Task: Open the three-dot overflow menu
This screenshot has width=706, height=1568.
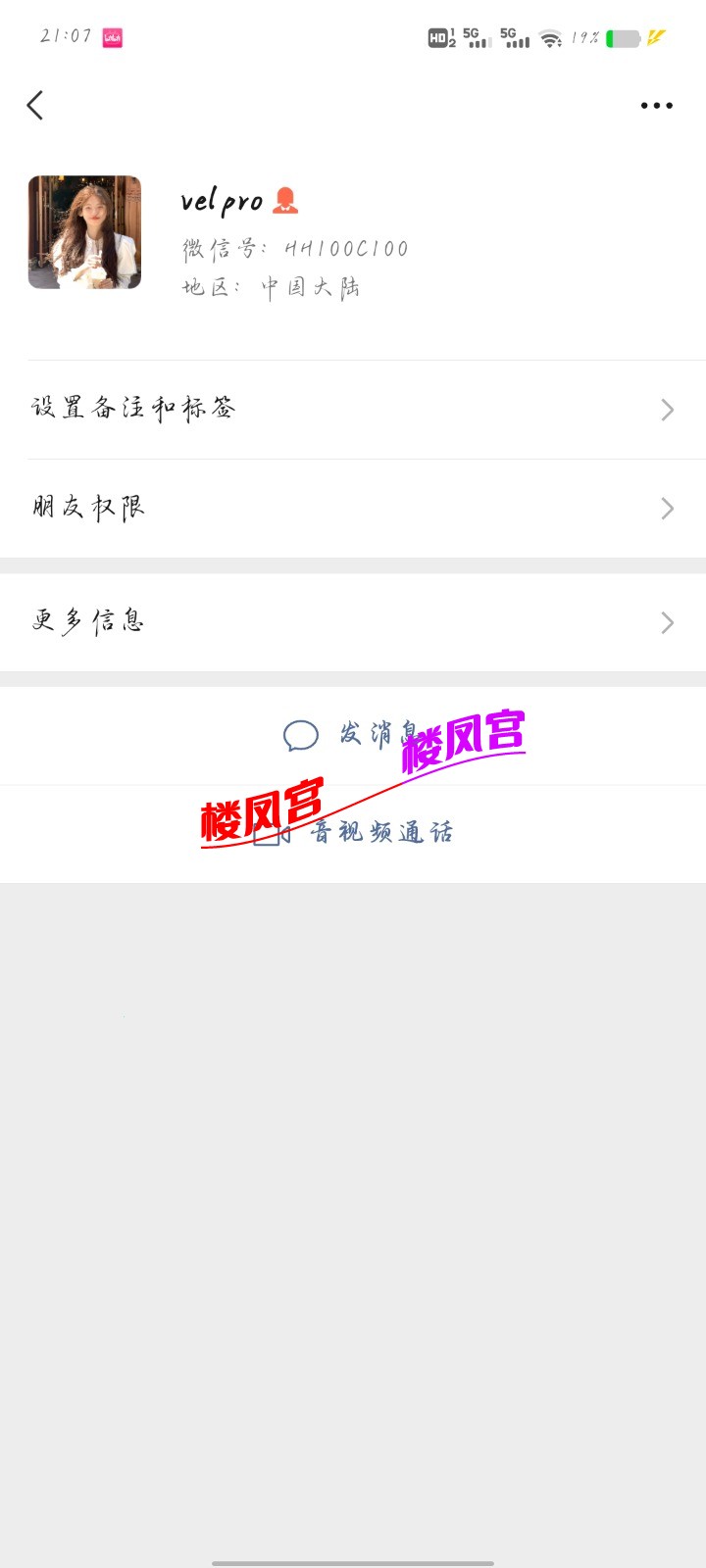Action: [656, 105]
